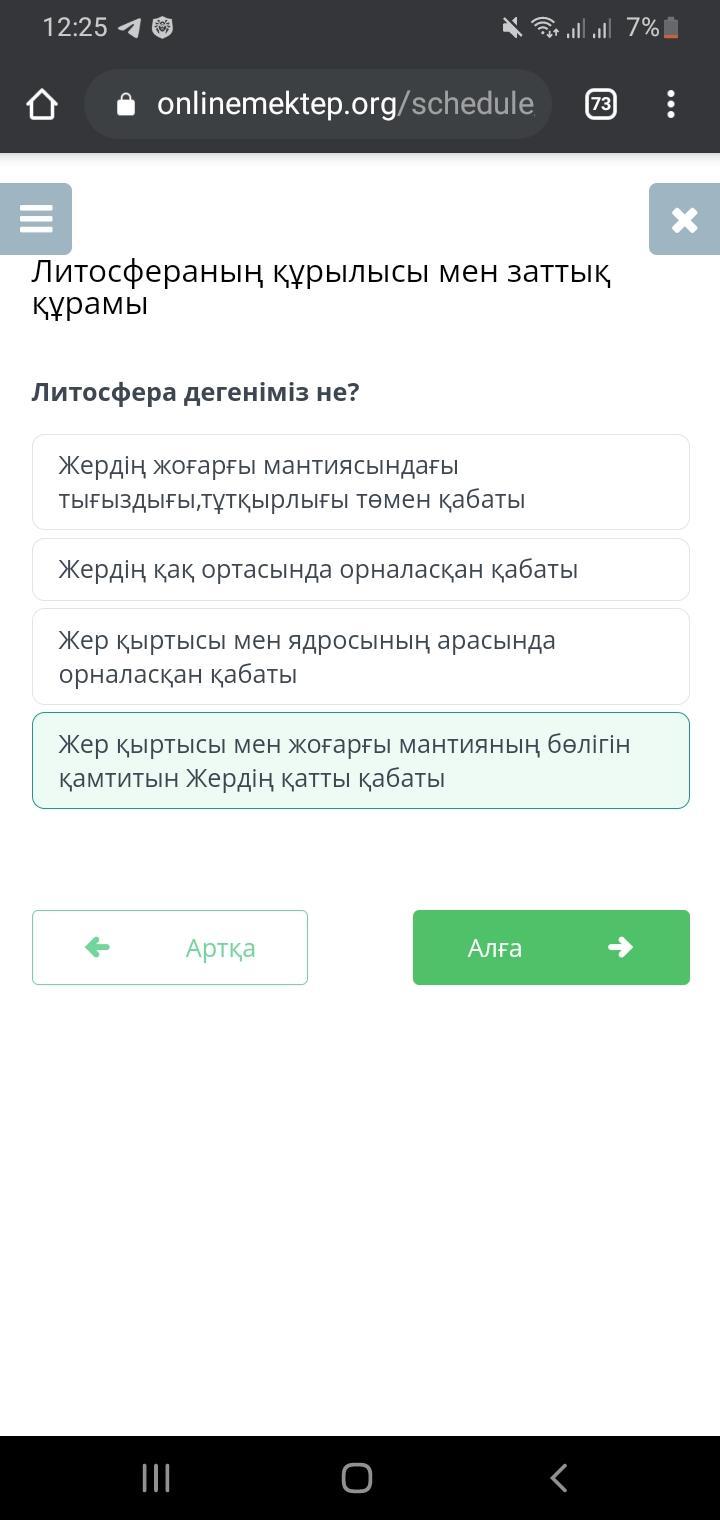Proceed with the Алға button

point(551,948)
